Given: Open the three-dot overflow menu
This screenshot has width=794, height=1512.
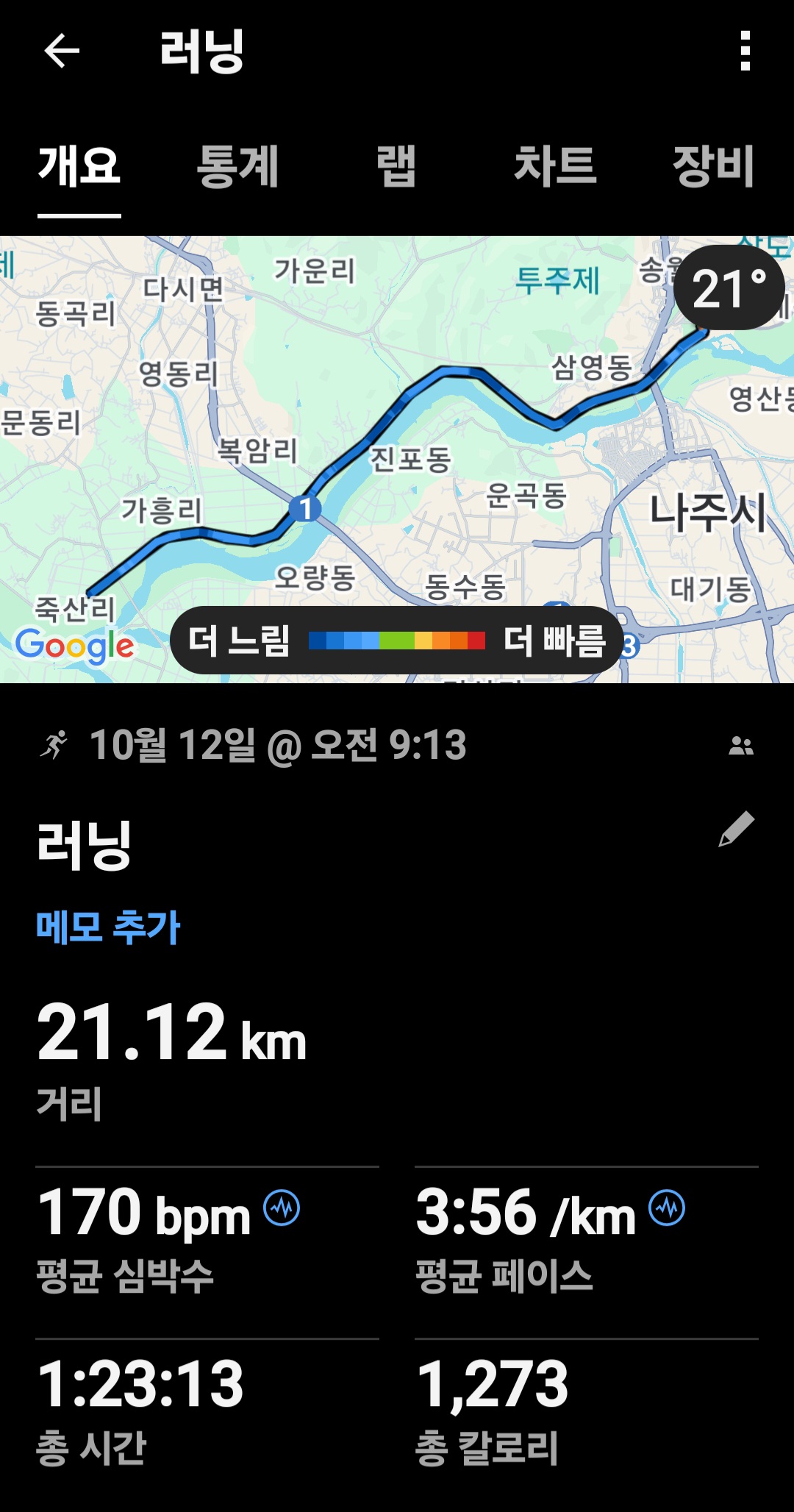Looking at the screenshot, I should coord(745,51).
